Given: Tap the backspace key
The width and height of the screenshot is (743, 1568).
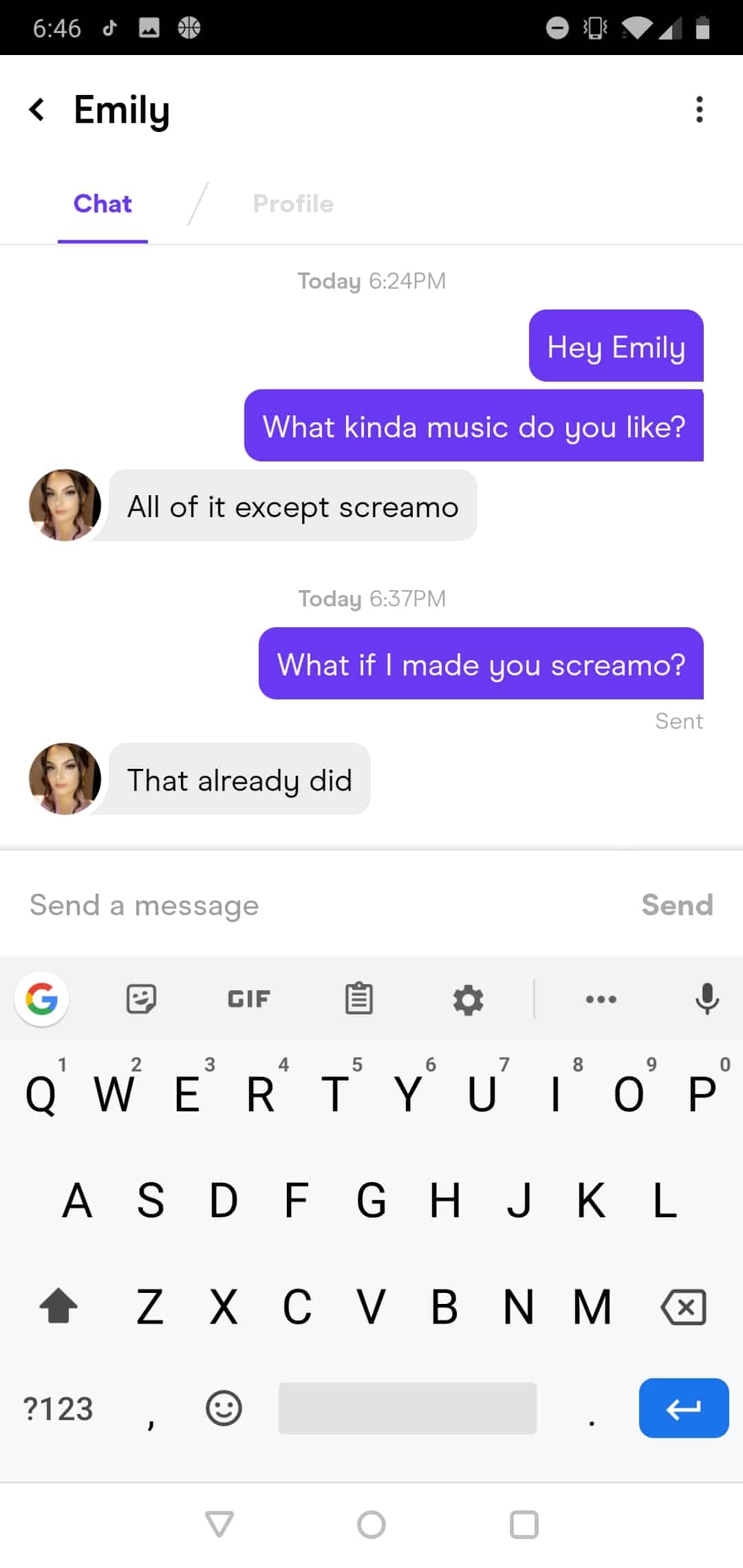Looking at the screenshot, I should (683, 1307).
